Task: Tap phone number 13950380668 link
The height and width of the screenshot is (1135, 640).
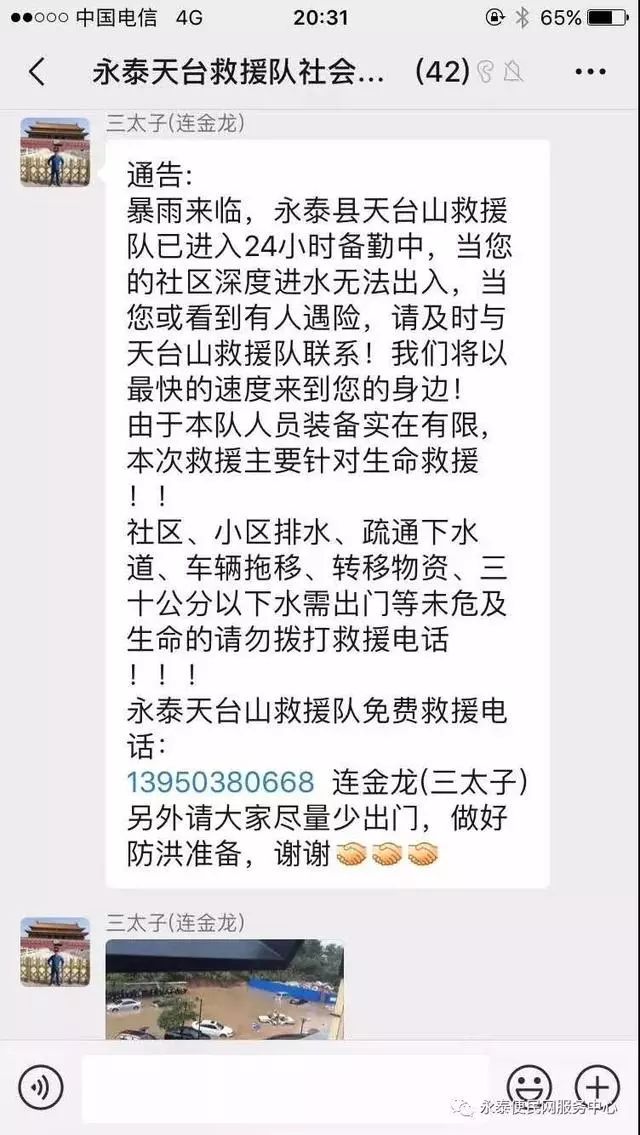Action: (220, 781)
